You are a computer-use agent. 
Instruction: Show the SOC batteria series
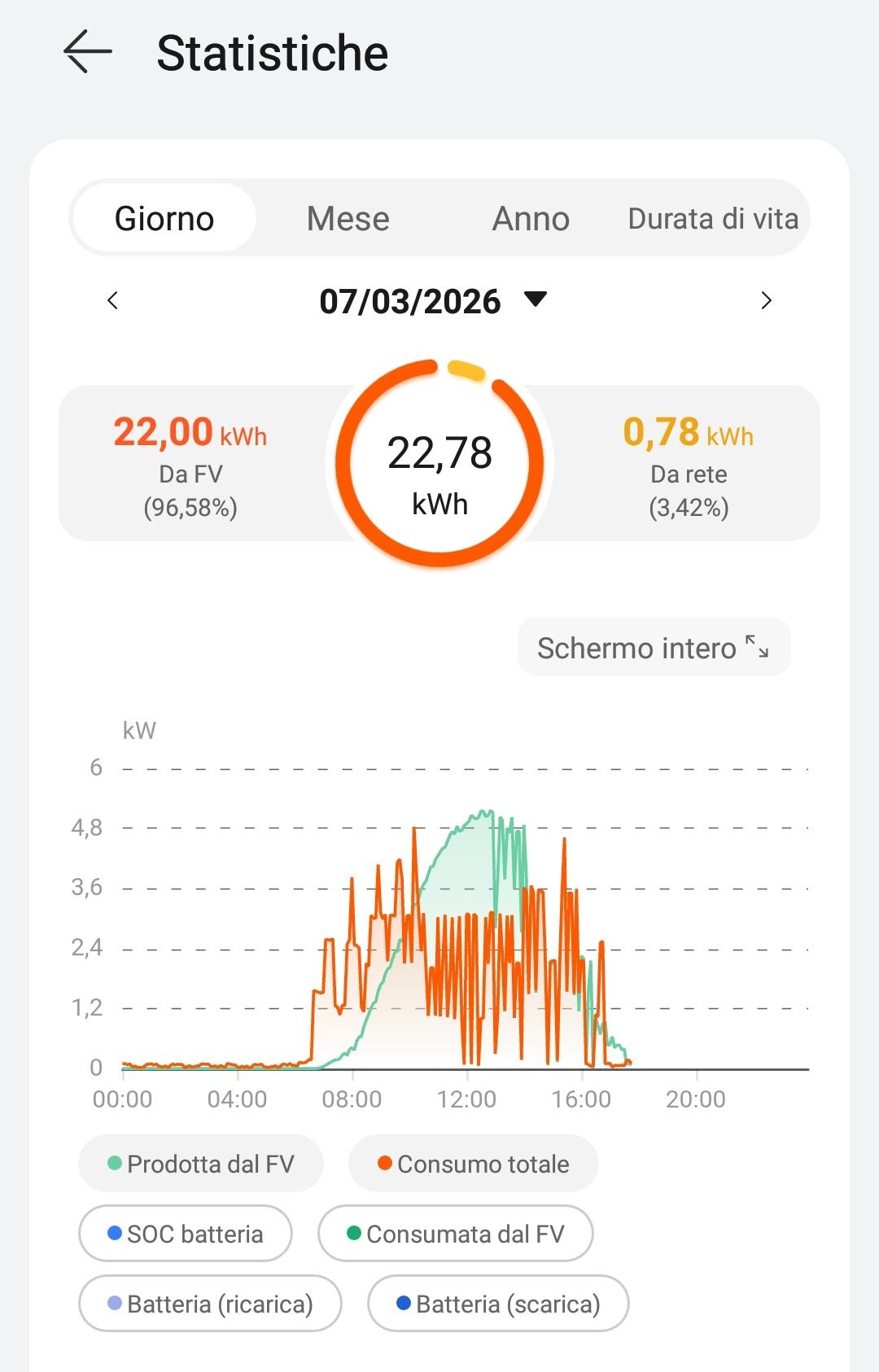(x=186, y=1234)
